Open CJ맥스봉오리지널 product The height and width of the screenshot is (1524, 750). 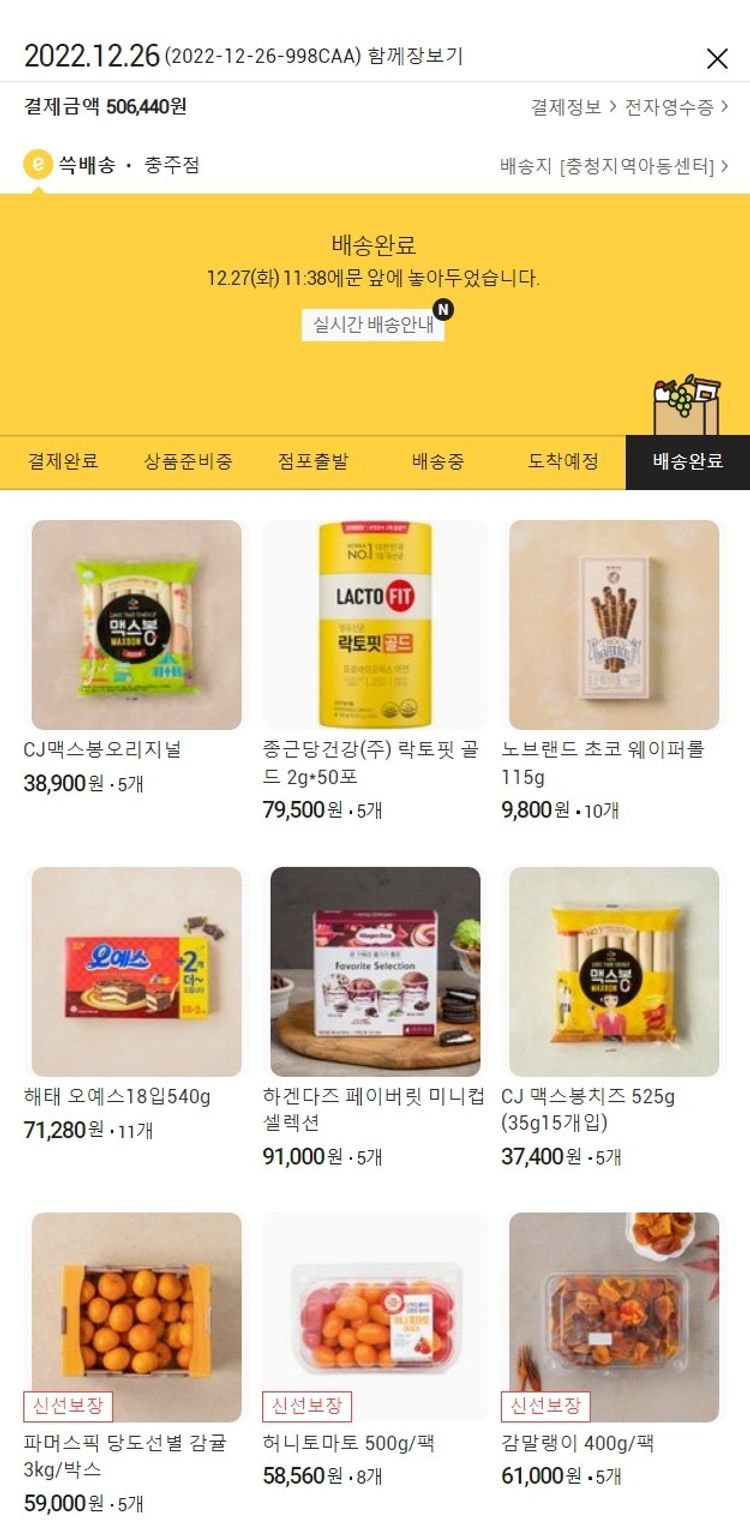136,625
